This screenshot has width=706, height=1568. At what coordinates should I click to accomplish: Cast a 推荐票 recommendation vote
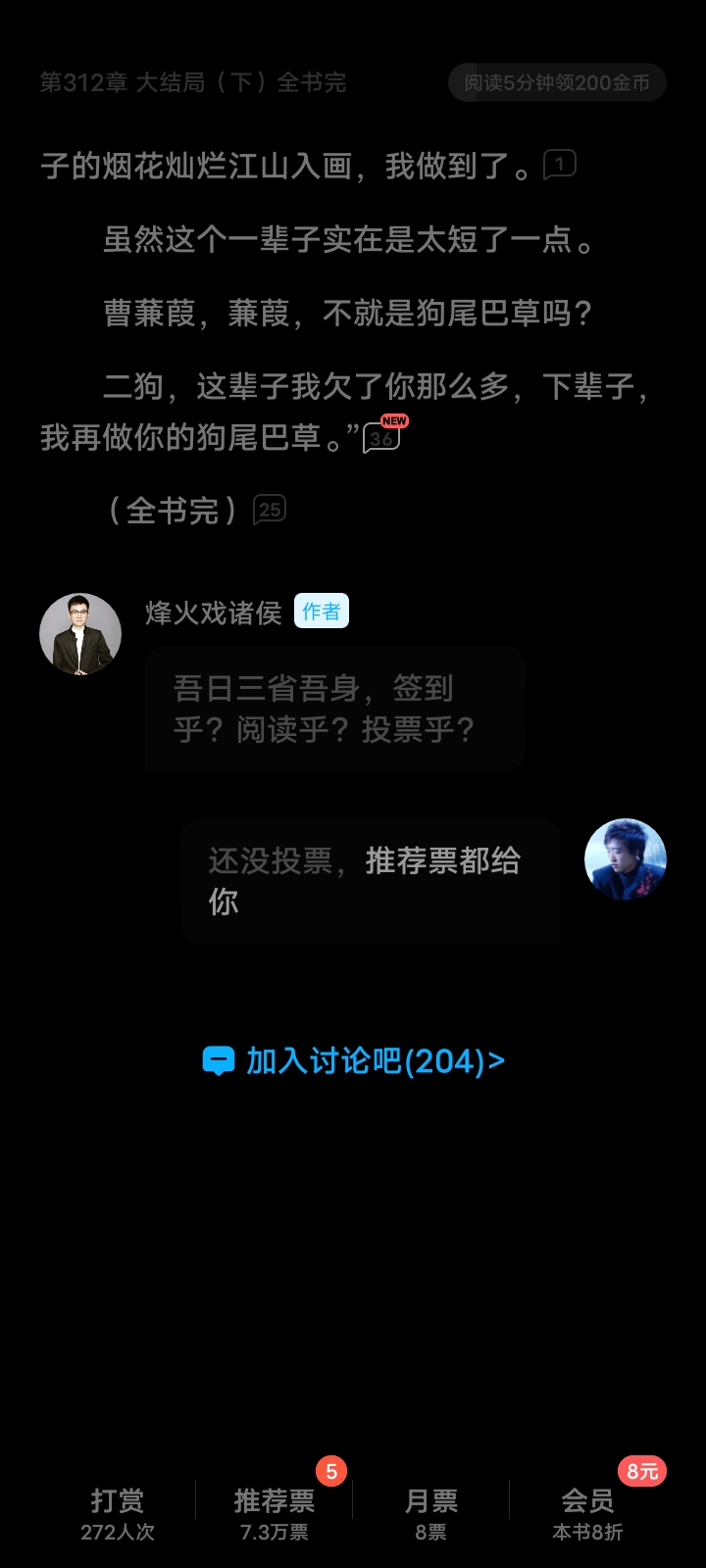275,1514
